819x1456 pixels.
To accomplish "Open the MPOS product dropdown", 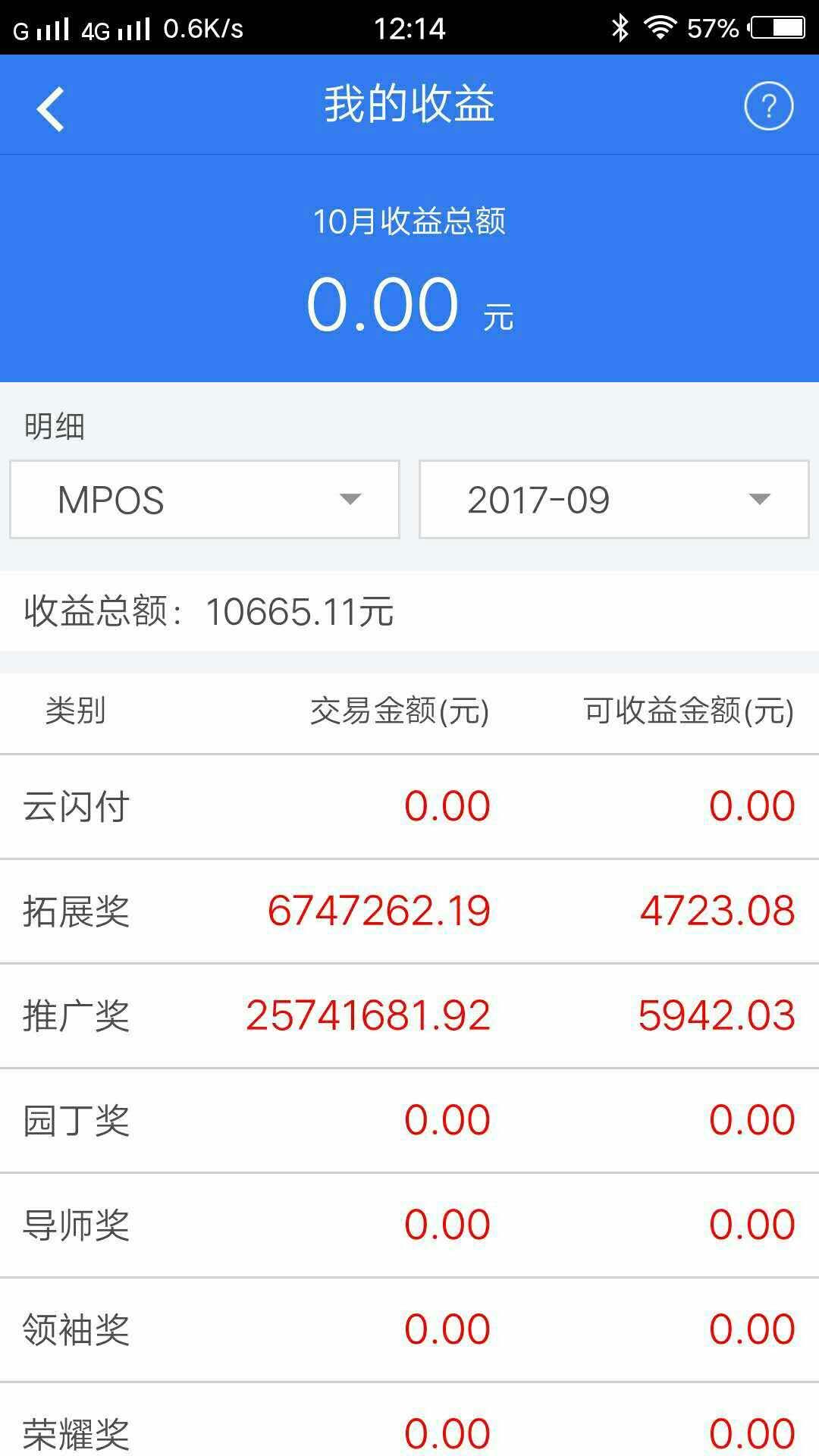I will point(203,499).
